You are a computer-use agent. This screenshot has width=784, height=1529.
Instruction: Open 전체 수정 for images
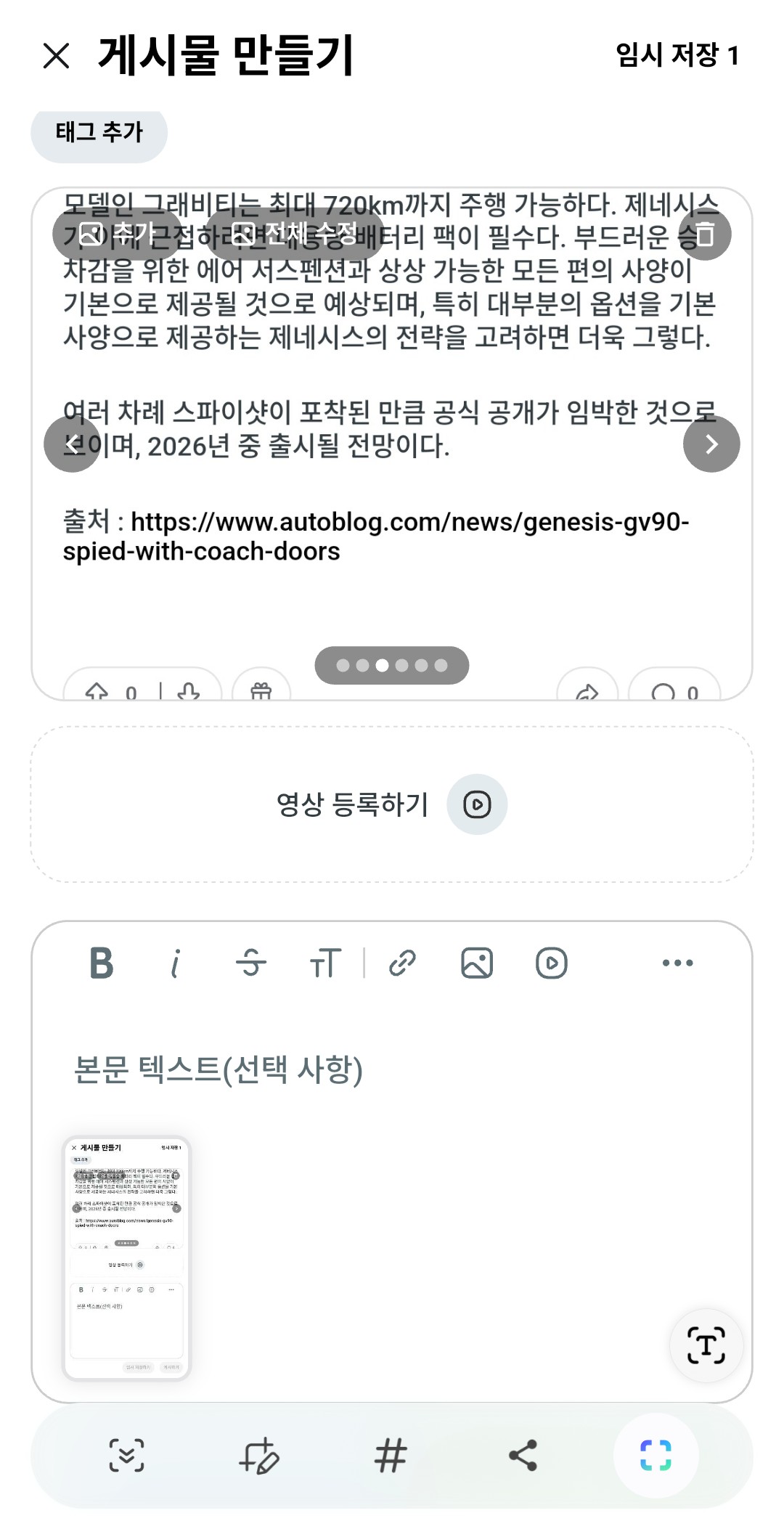pos(295,235)
